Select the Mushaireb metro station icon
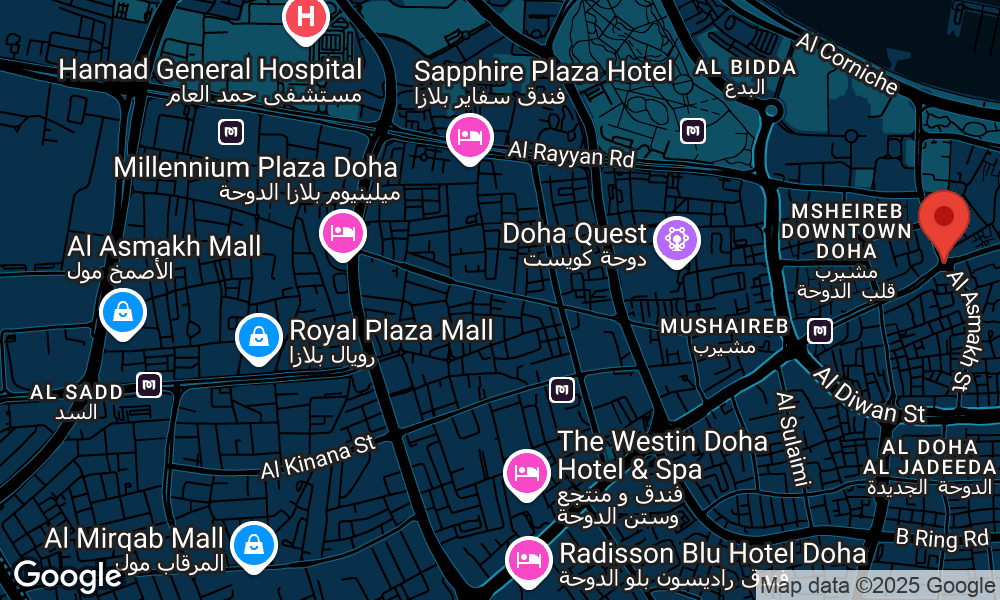Screen dimensions: 1000x600 [x=819, y=331]
